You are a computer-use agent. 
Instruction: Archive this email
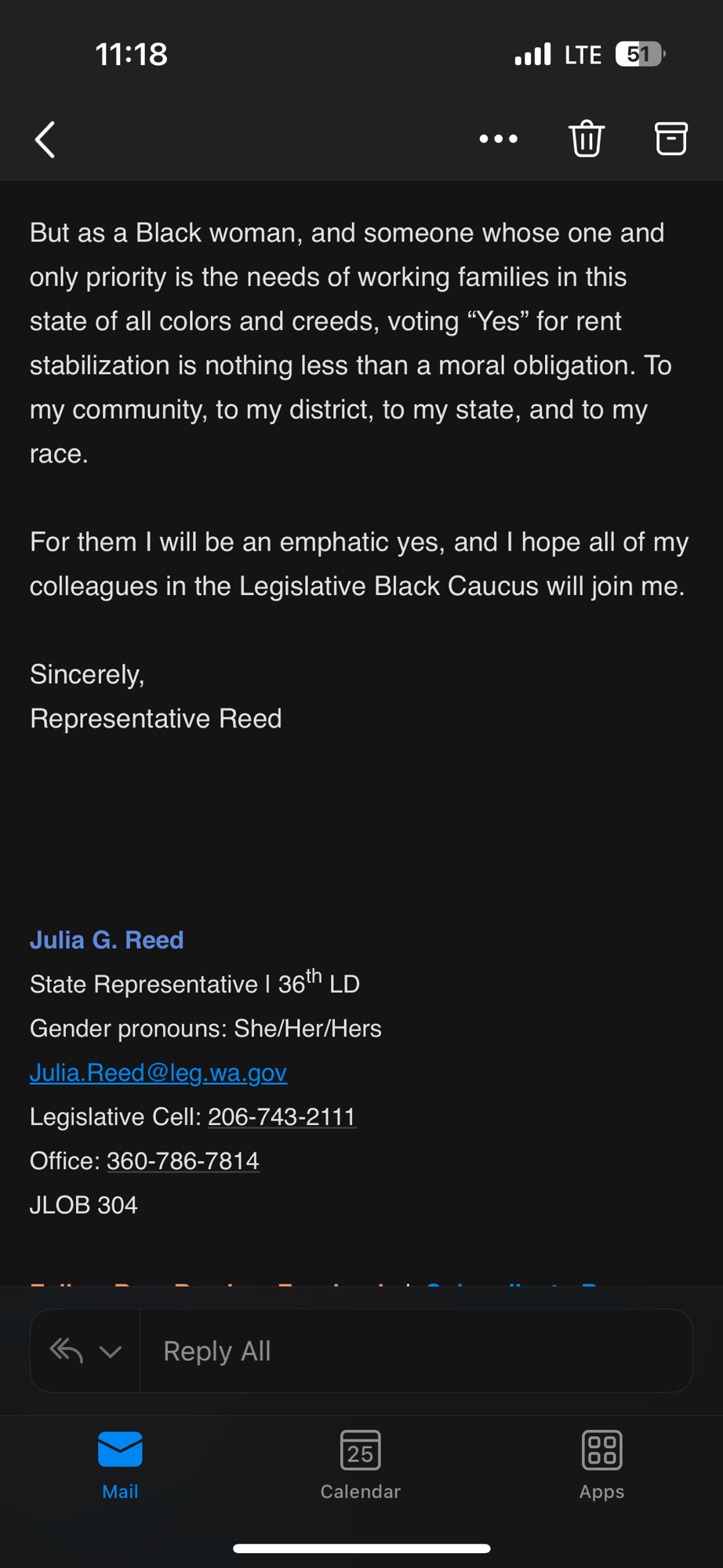670,140
